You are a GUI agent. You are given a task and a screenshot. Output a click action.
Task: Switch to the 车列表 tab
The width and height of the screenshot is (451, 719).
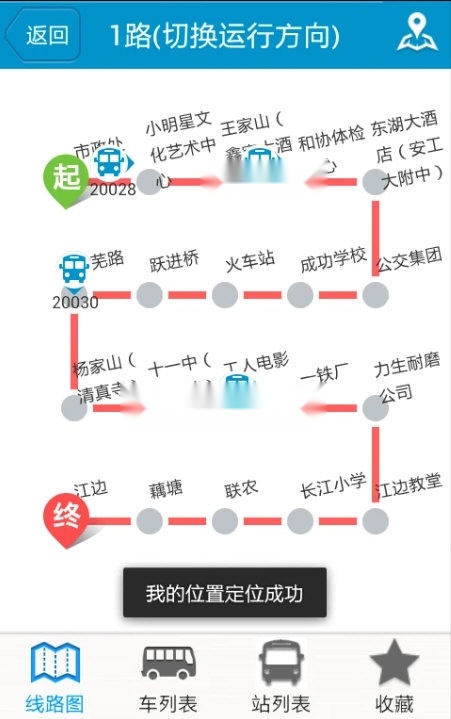pos(168,677)
